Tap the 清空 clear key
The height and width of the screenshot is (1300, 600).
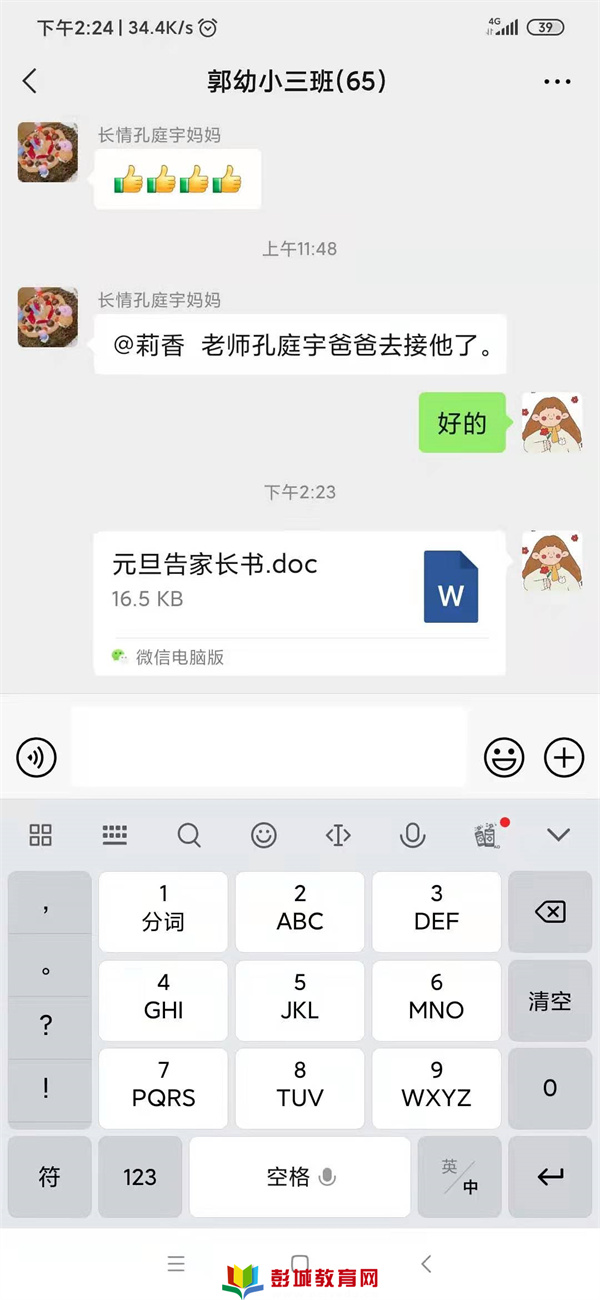550,1001
